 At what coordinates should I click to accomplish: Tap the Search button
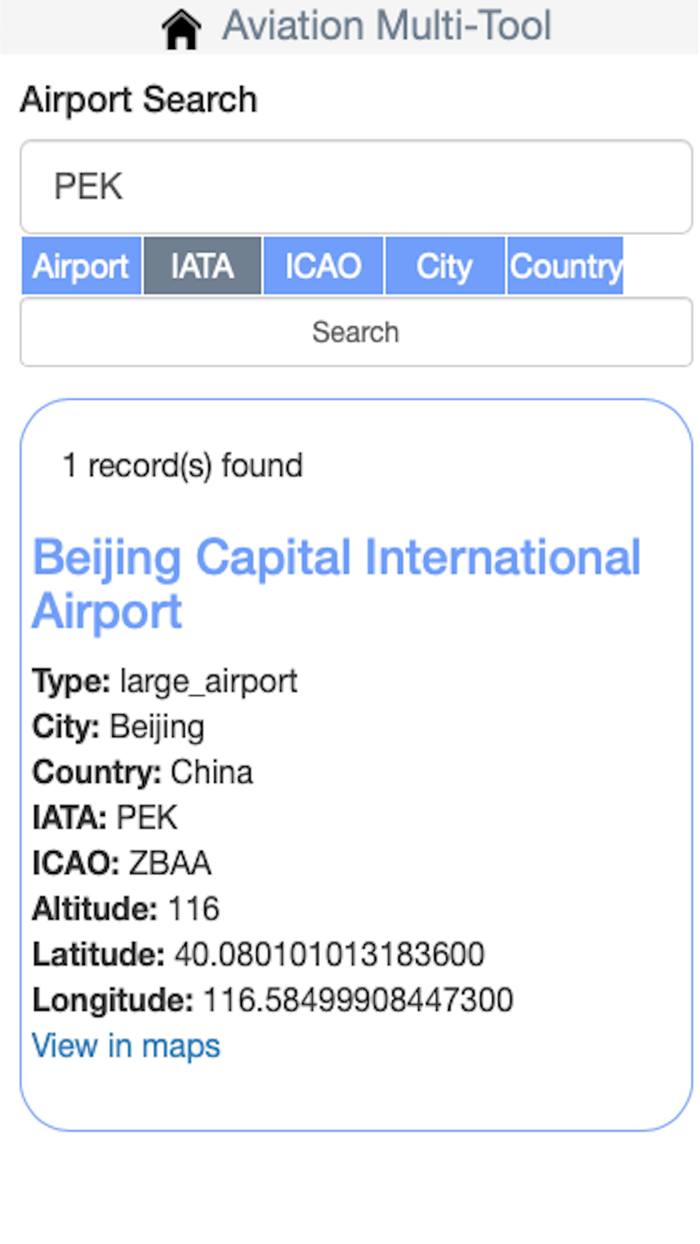(x=356, y=332)
